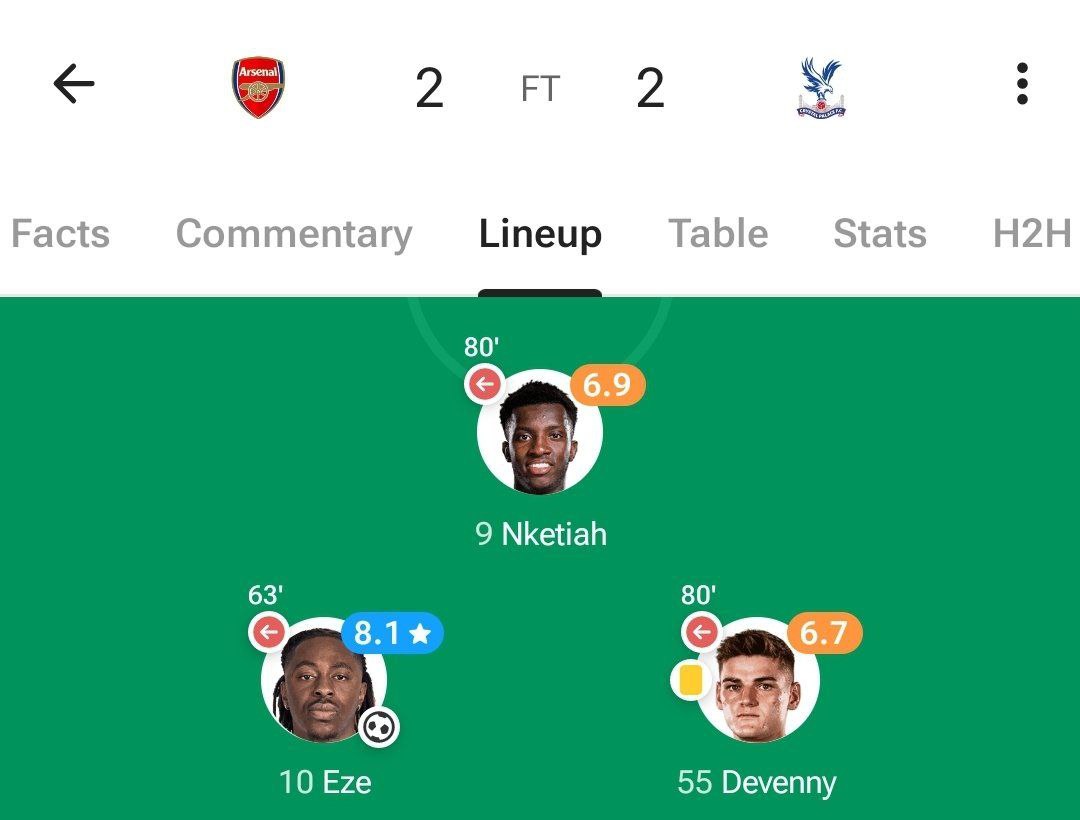This screenshot has width=1080, height=820.
Task: Open the Arsenal team page
Action: pyautogui.click(x=258, y=87)
